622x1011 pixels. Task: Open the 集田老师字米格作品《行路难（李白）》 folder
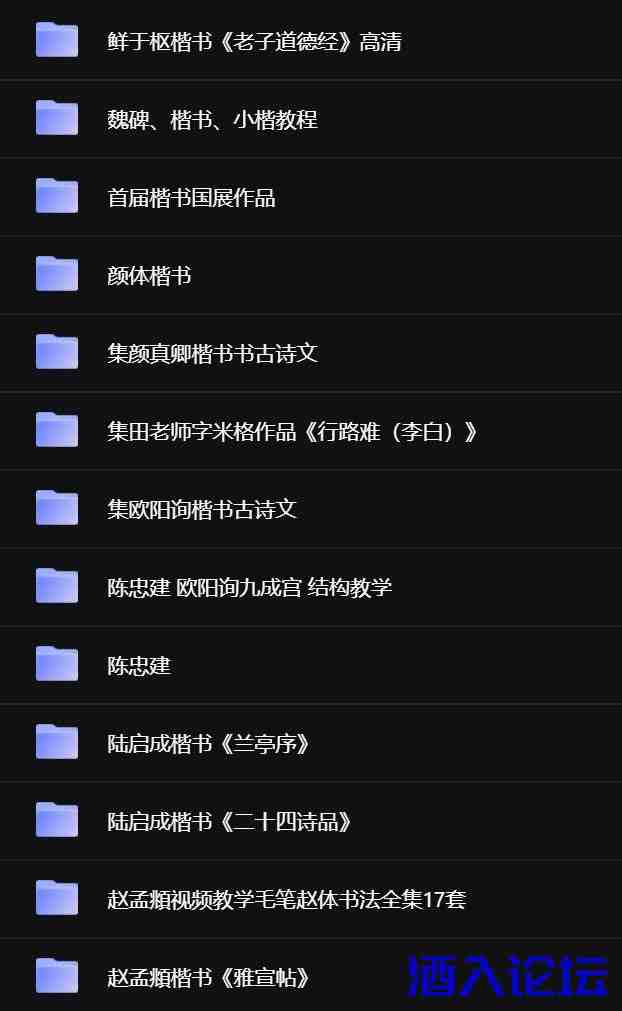pos(292,432)
